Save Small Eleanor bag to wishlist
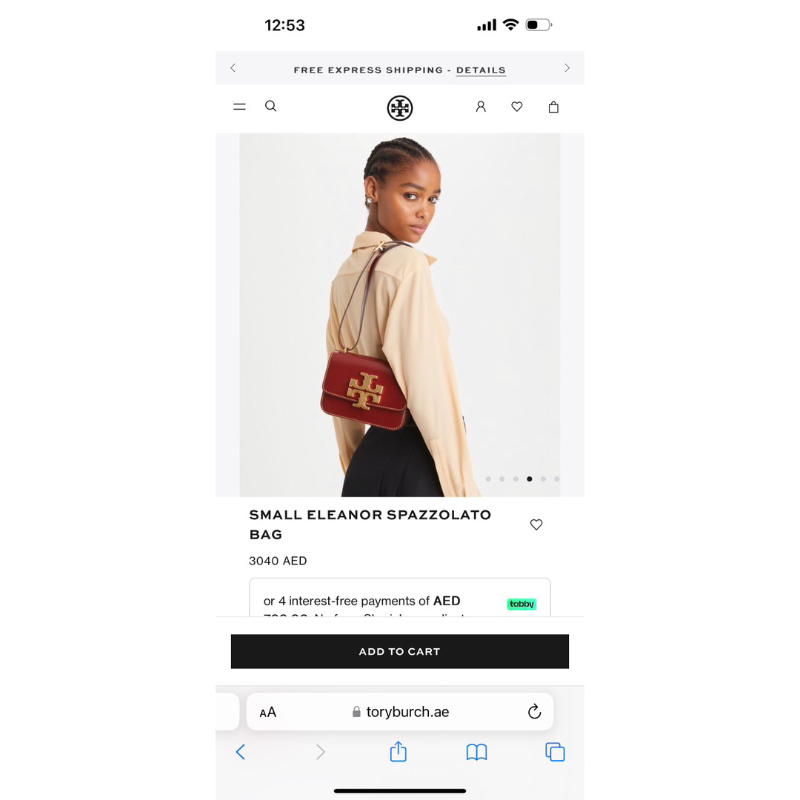This screenshot has width=800, height=800. [536, 525]
